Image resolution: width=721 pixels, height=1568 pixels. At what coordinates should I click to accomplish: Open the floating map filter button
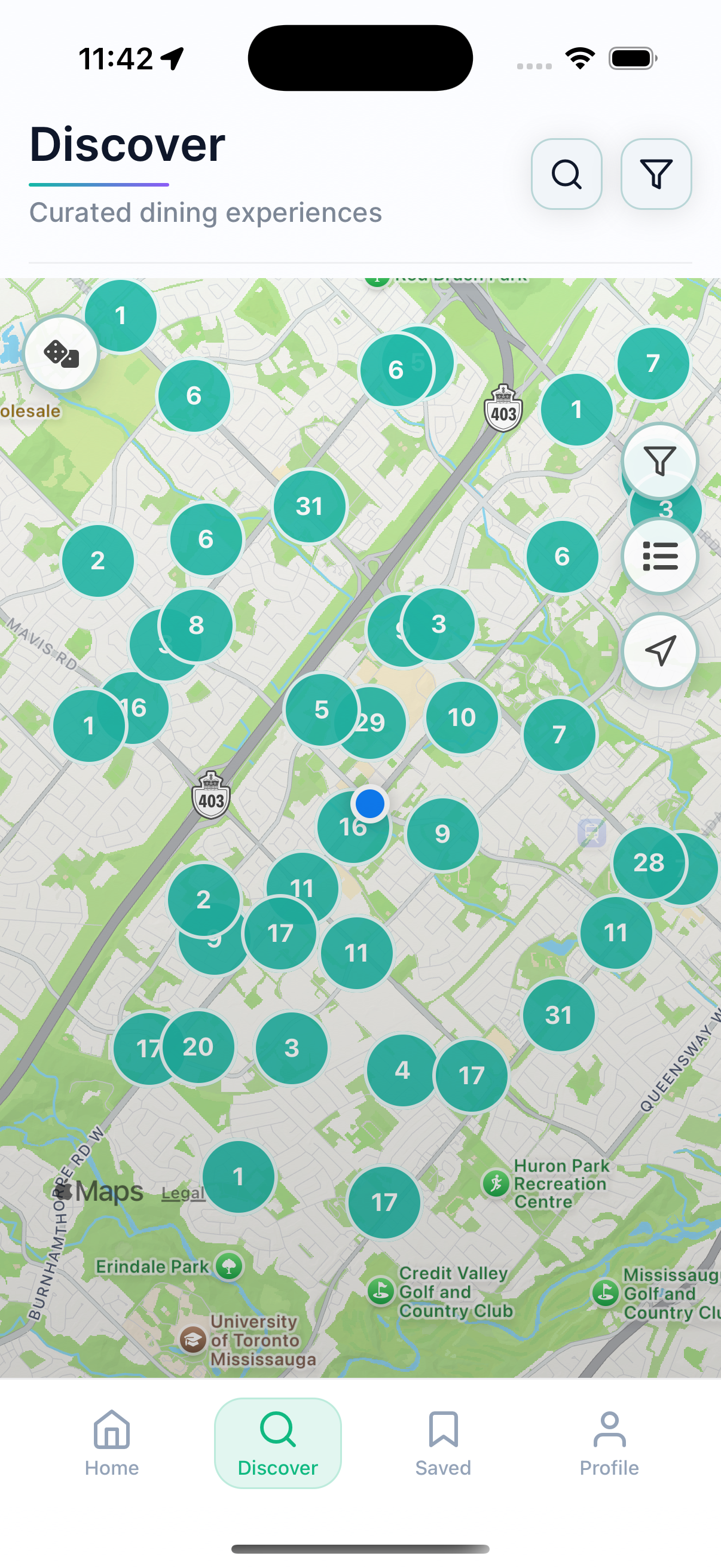click(x=659, y=462)
